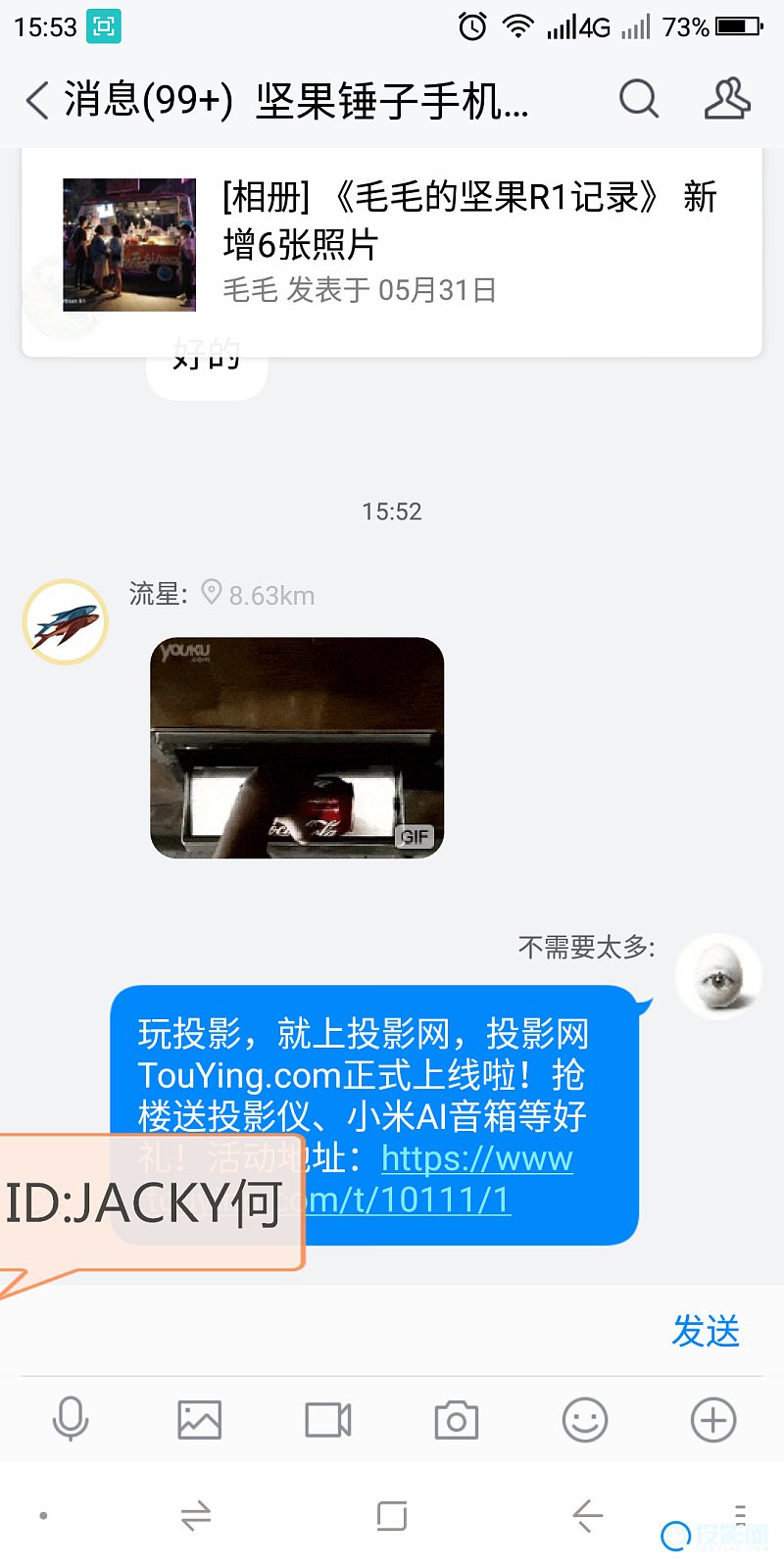View the GIF sent by 流星
Viewport: 784px width, 1568px height.
(x=297, y=748)
